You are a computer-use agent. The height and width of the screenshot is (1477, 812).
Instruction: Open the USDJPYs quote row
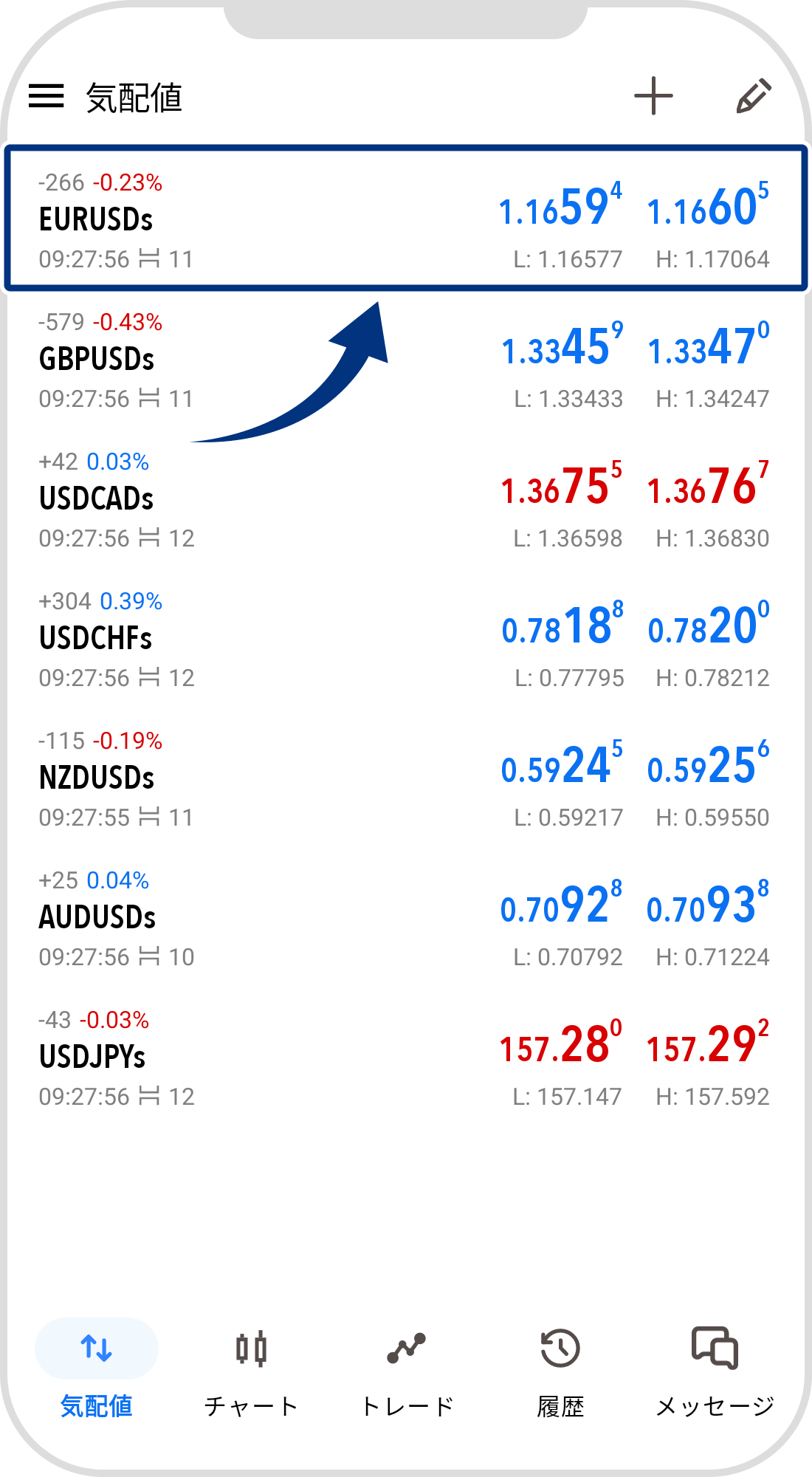click(x=93, y=1058)
